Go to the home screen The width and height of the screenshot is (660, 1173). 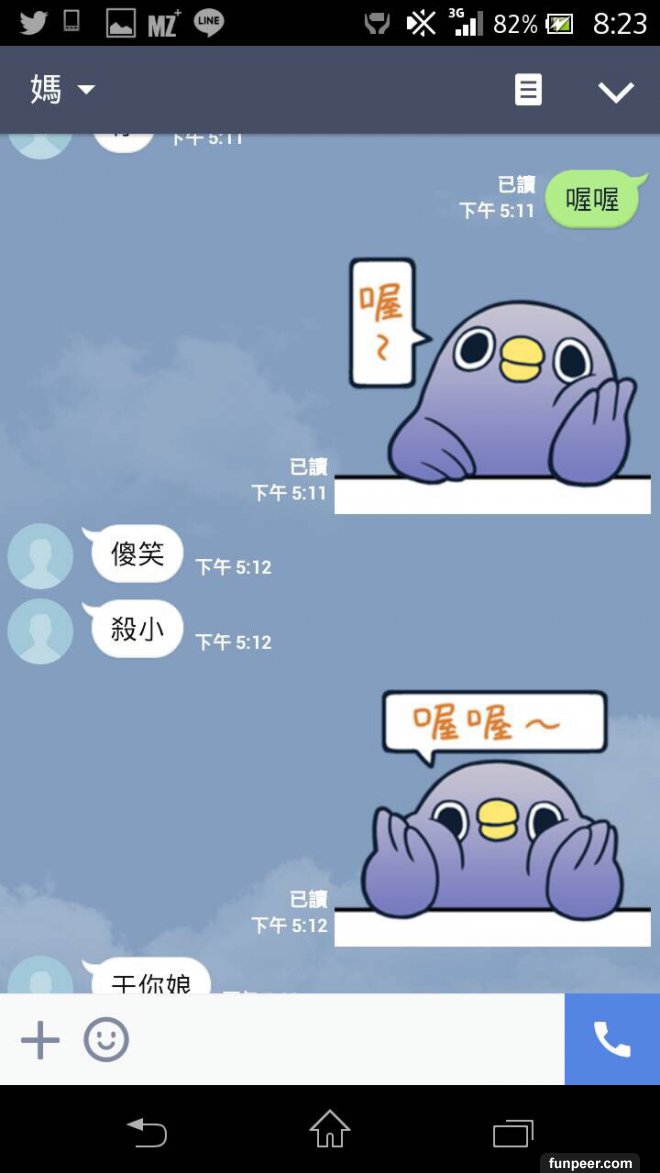pos(330,1130)
